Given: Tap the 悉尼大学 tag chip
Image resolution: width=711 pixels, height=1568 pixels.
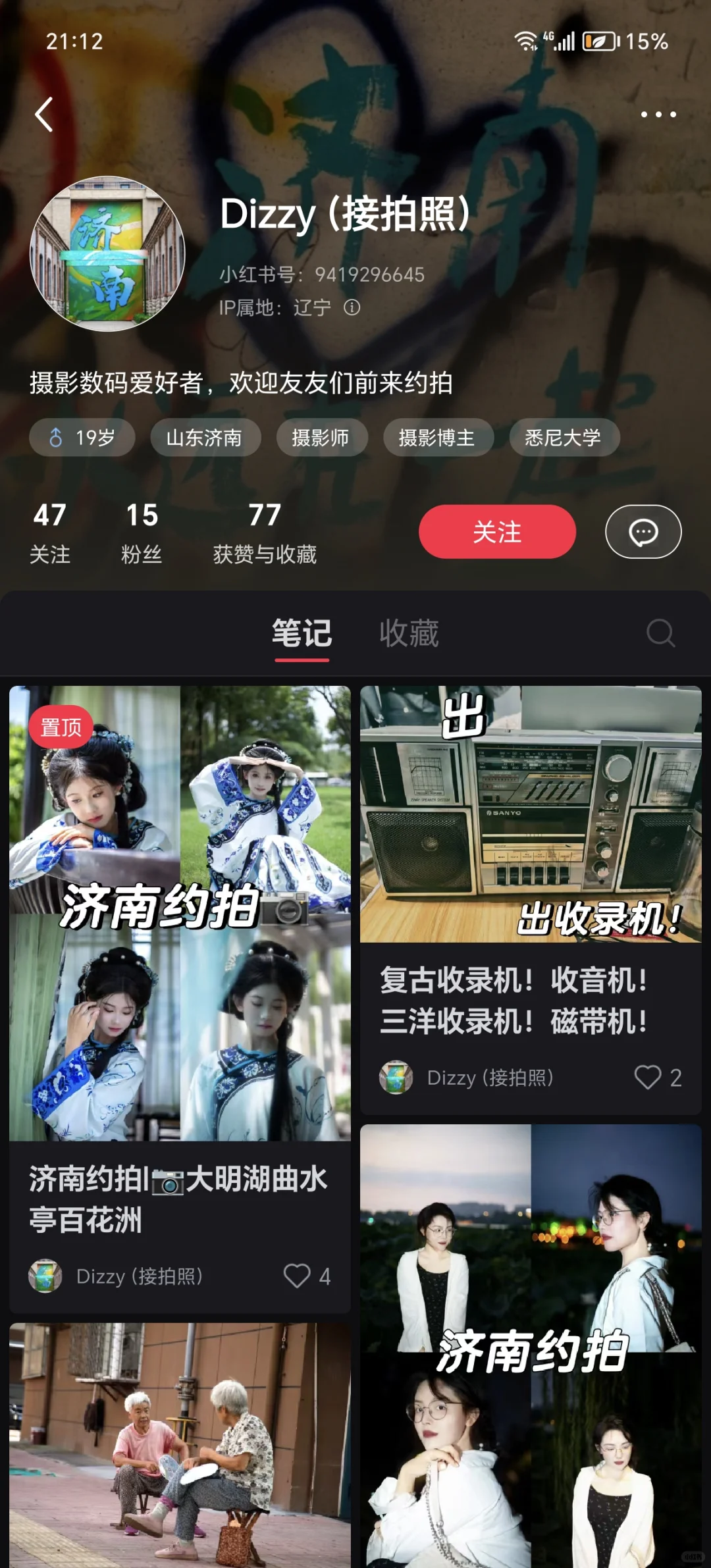Looking at the screenshot, I should pos(564,438).
